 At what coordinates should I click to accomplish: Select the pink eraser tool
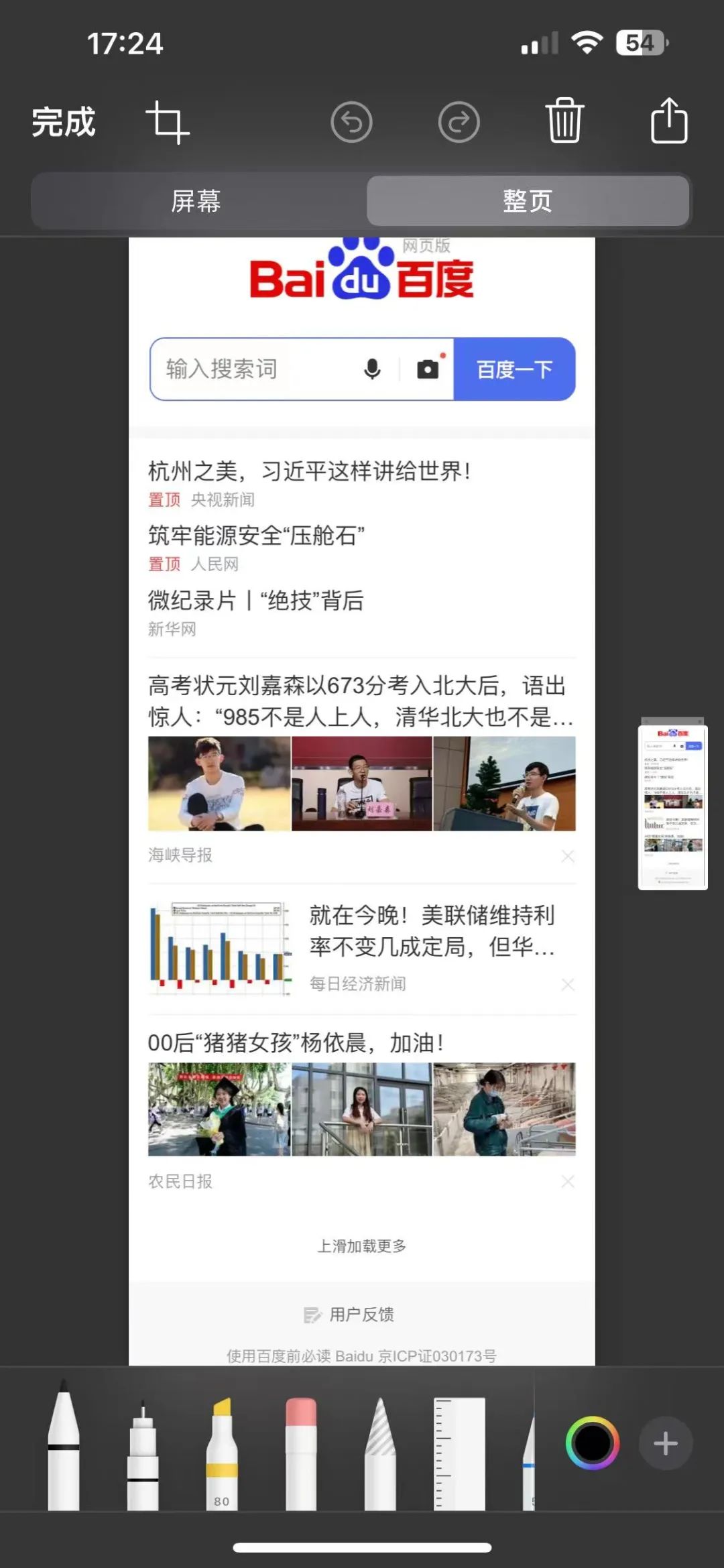(301, 1455)
